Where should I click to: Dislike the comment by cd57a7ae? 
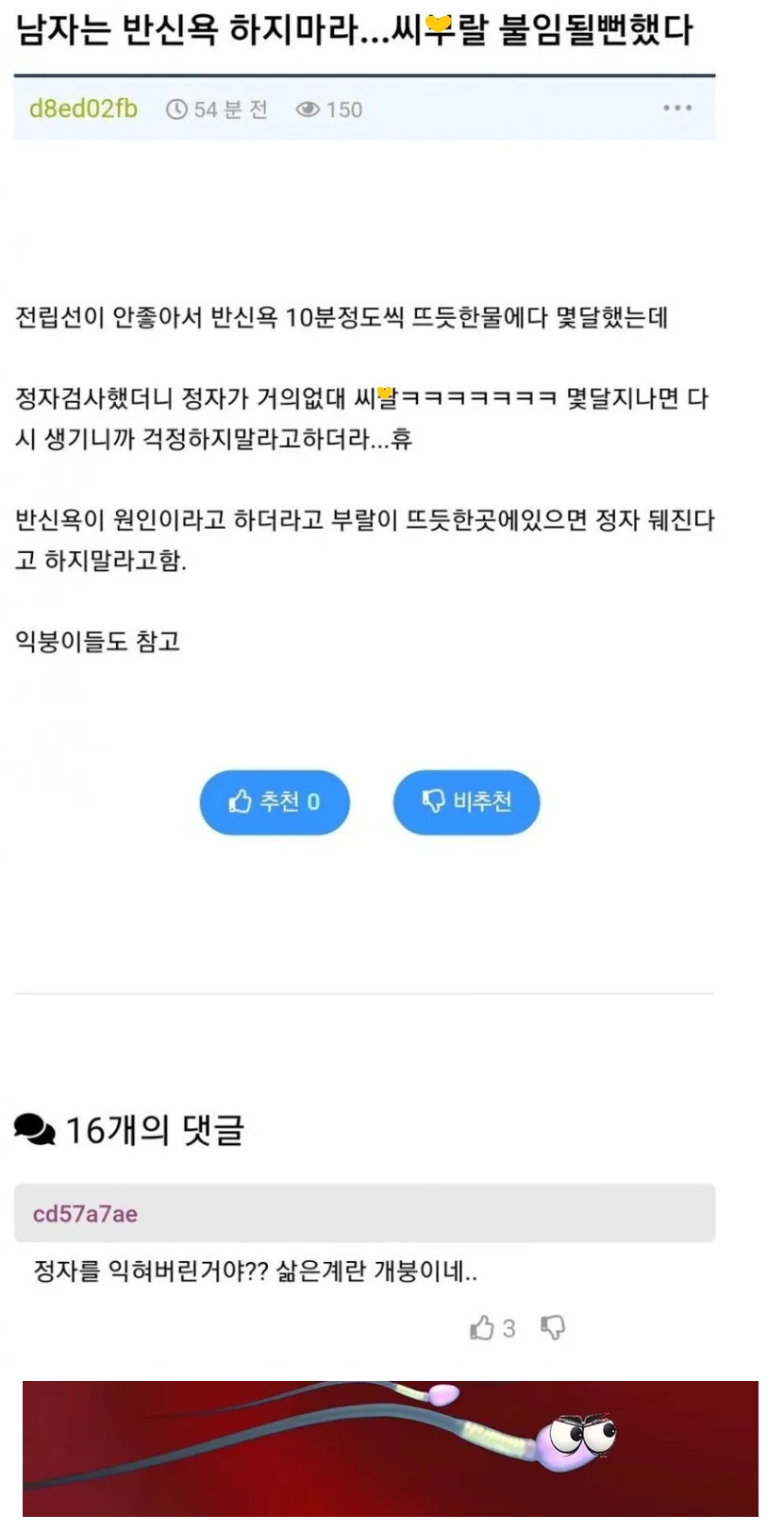pos(553,1328)
